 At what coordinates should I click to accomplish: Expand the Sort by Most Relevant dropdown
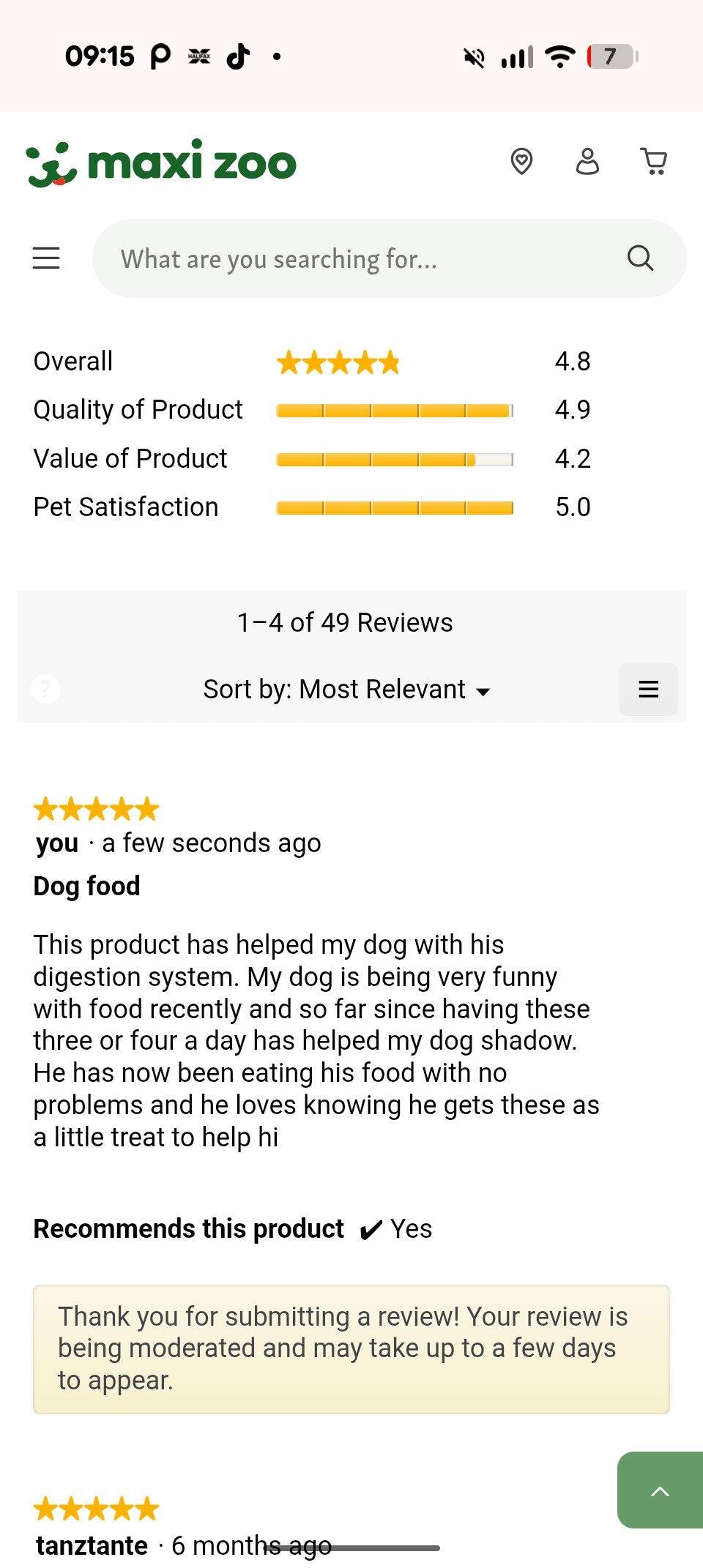[346, 690]
